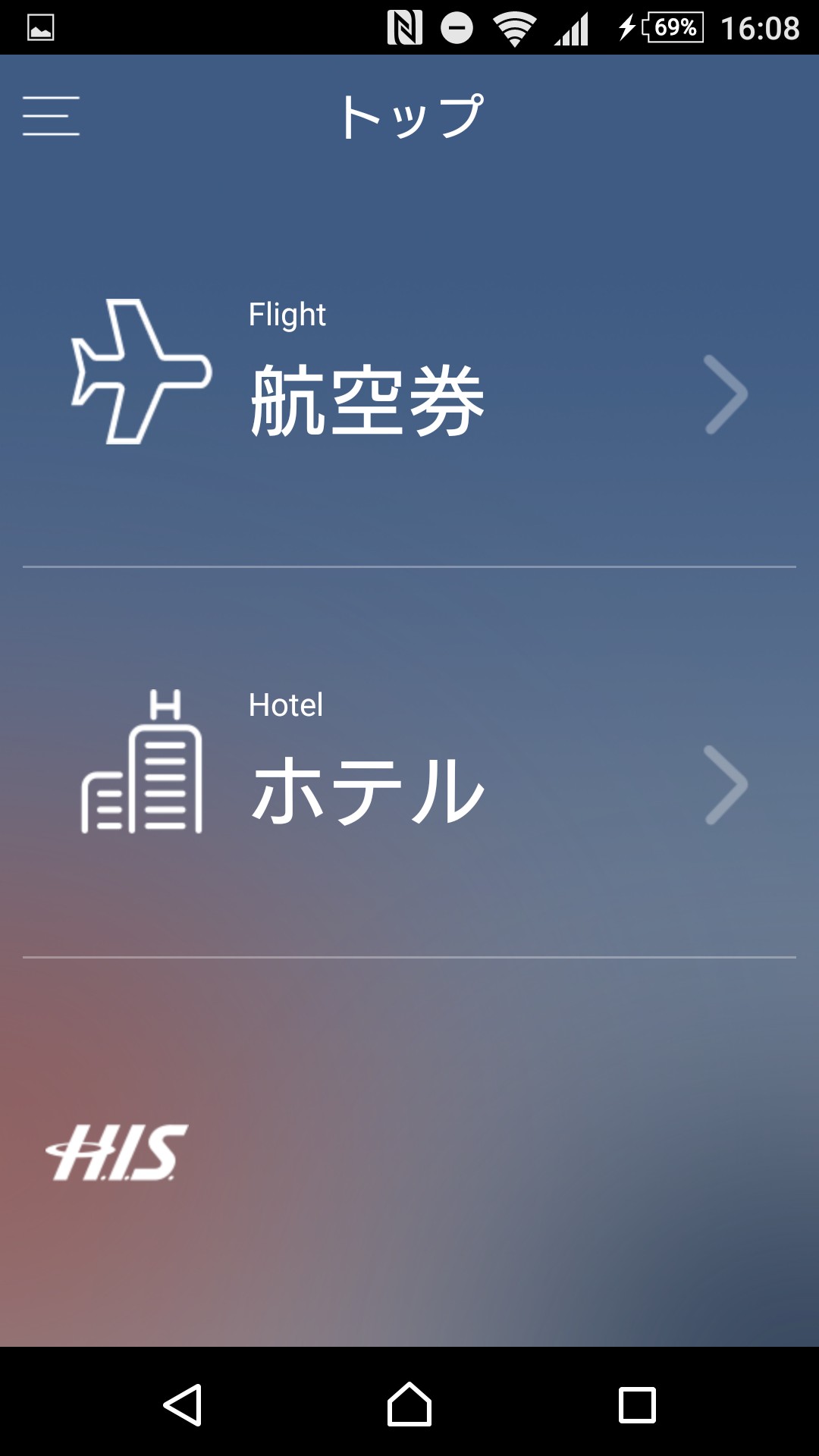
Task: Go to the device home screen
Action: click(x=409, y=1404)
